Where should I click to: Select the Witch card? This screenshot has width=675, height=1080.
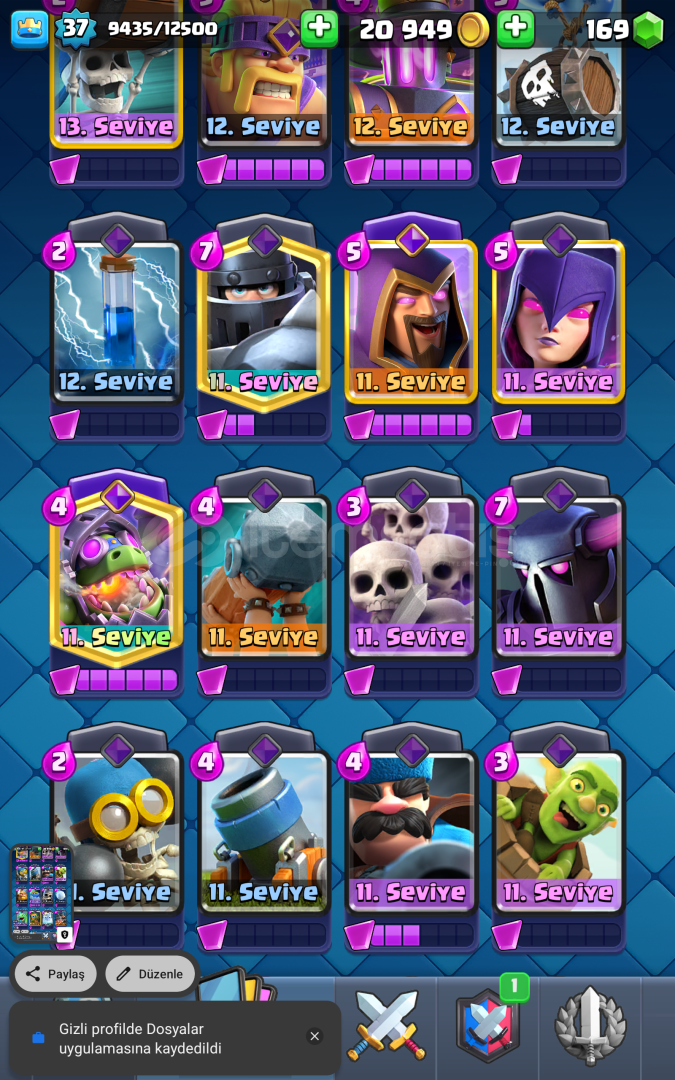(x=558, y=320)
